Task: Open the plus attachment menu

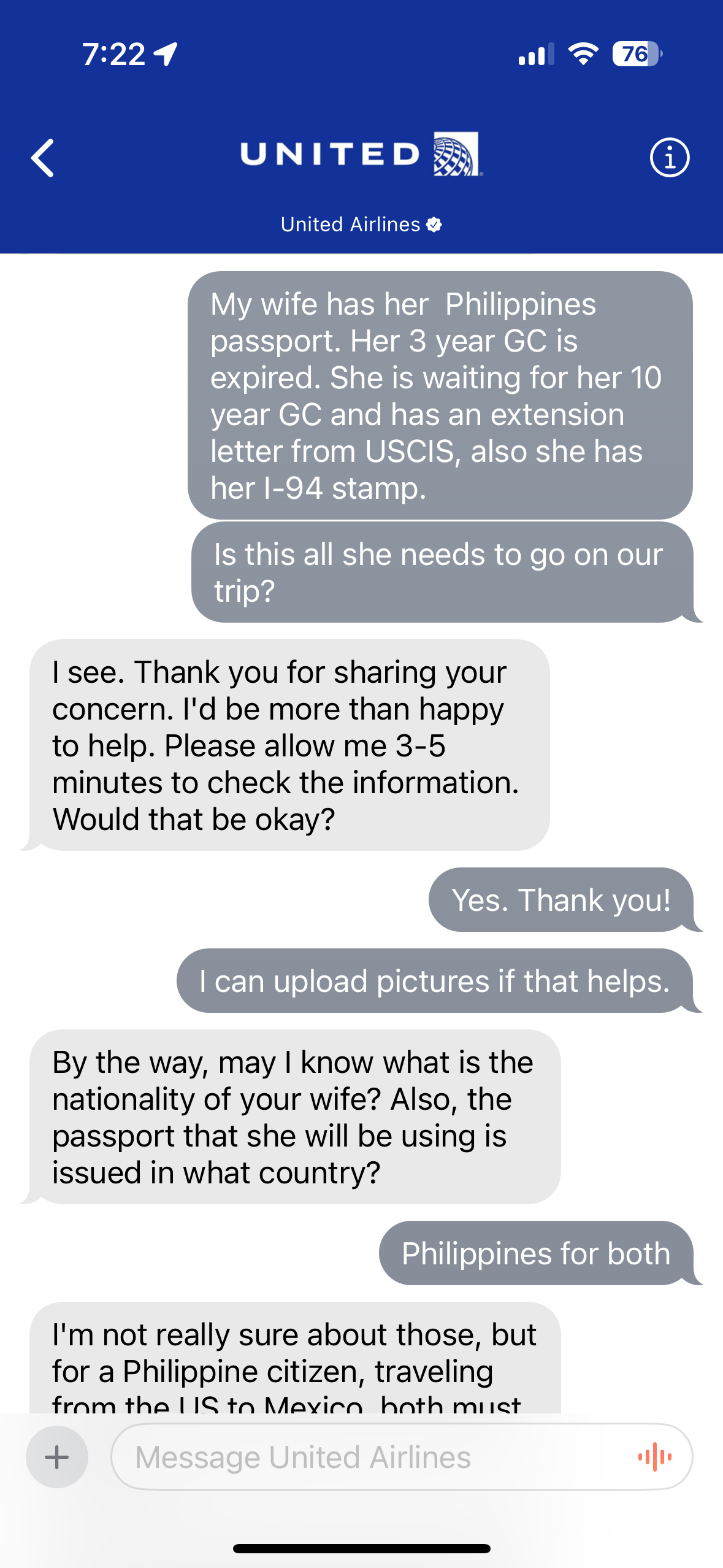Action: click(x=57, y=1457)
